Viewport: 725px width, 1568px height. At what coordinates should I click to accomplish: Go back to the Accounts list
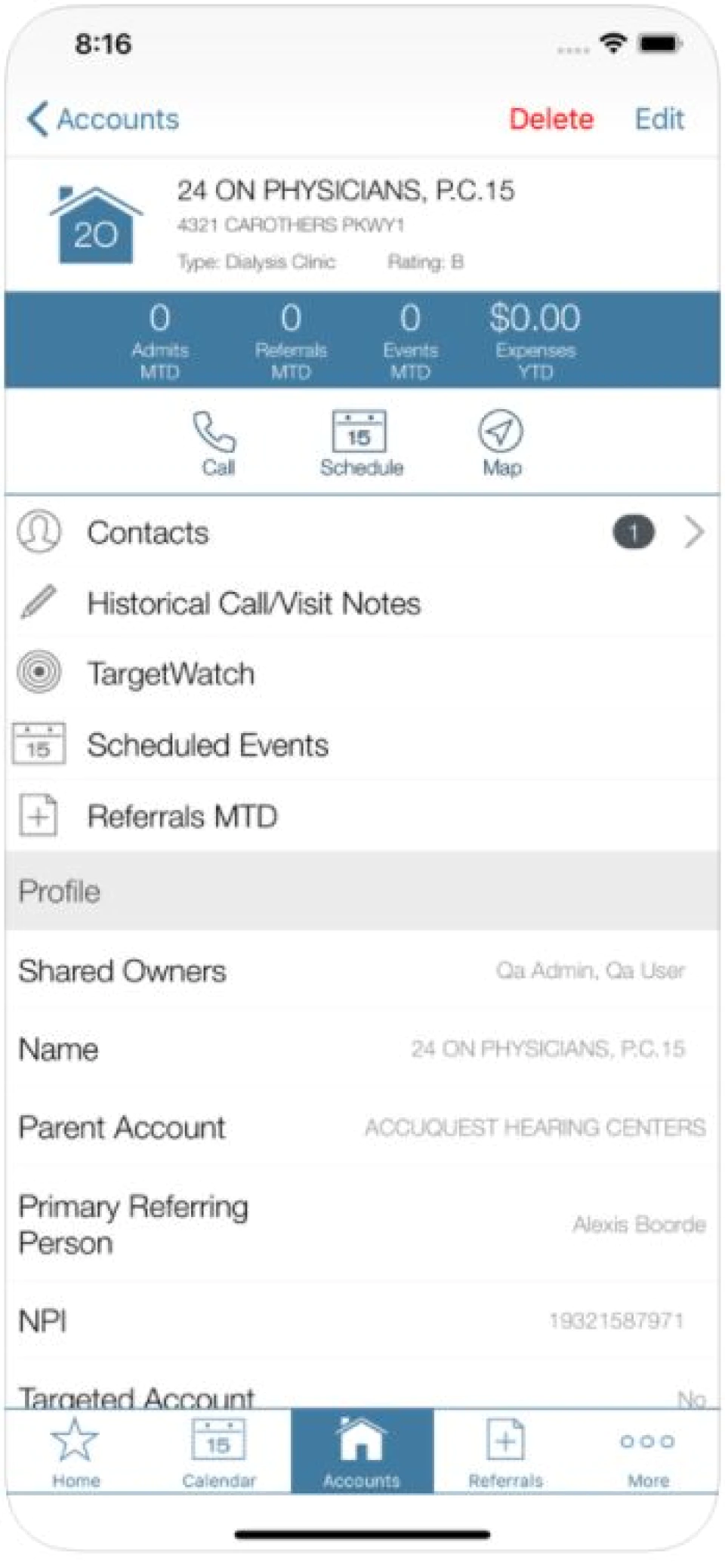tap(103, 119)
